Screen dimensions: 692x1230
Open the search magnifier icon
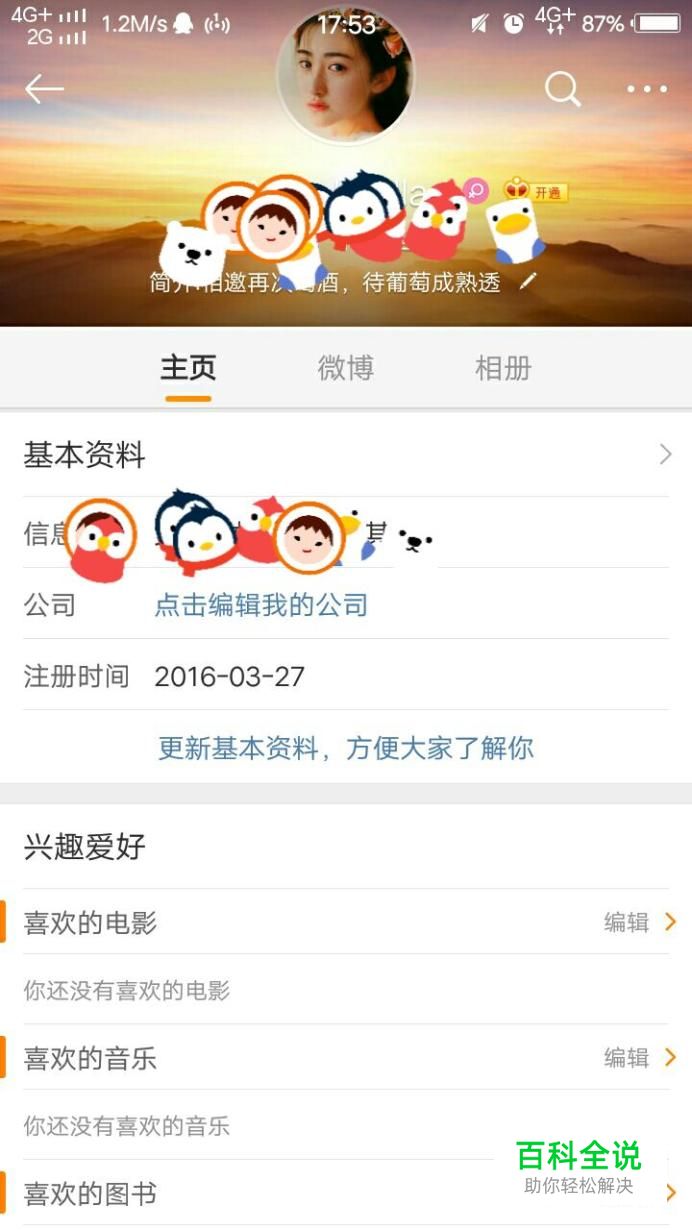[x=562, y=89]
